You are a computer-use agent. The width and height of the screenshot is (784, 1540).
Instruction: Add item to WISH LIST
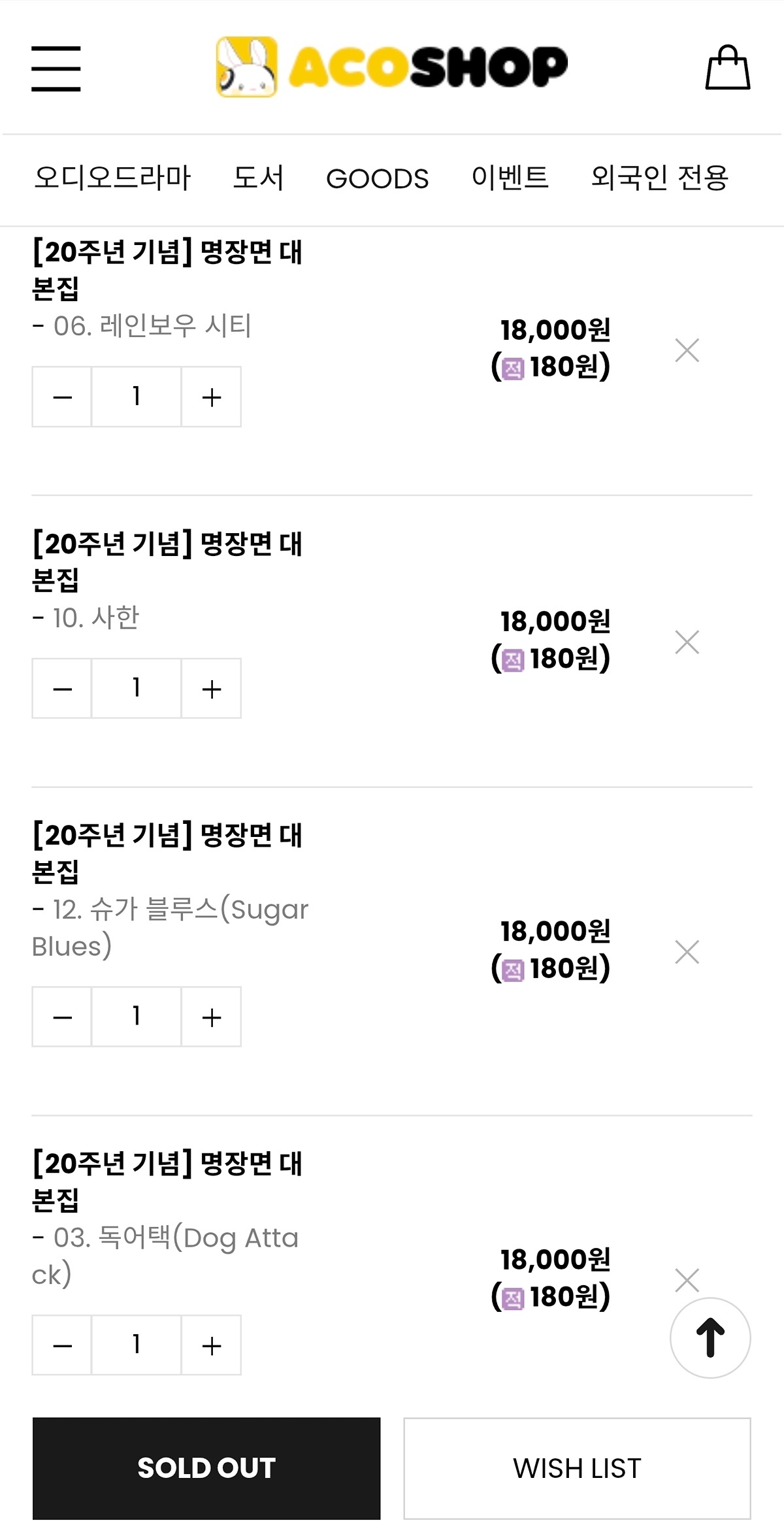tap(577, 1468)
